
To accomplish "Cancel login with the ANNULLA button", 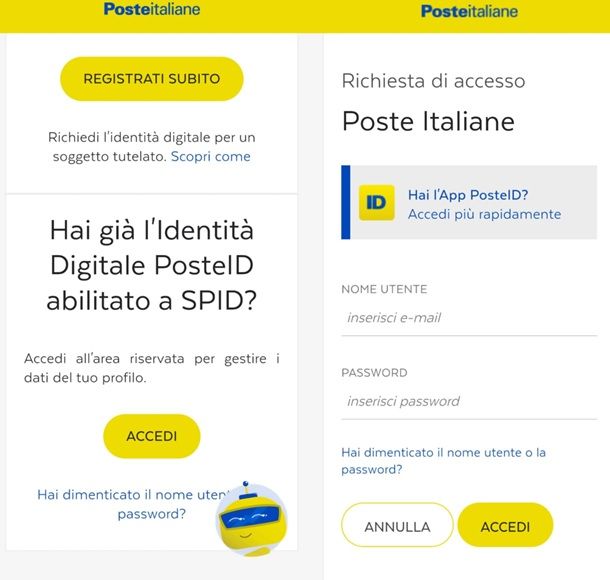I will point(397,526).
